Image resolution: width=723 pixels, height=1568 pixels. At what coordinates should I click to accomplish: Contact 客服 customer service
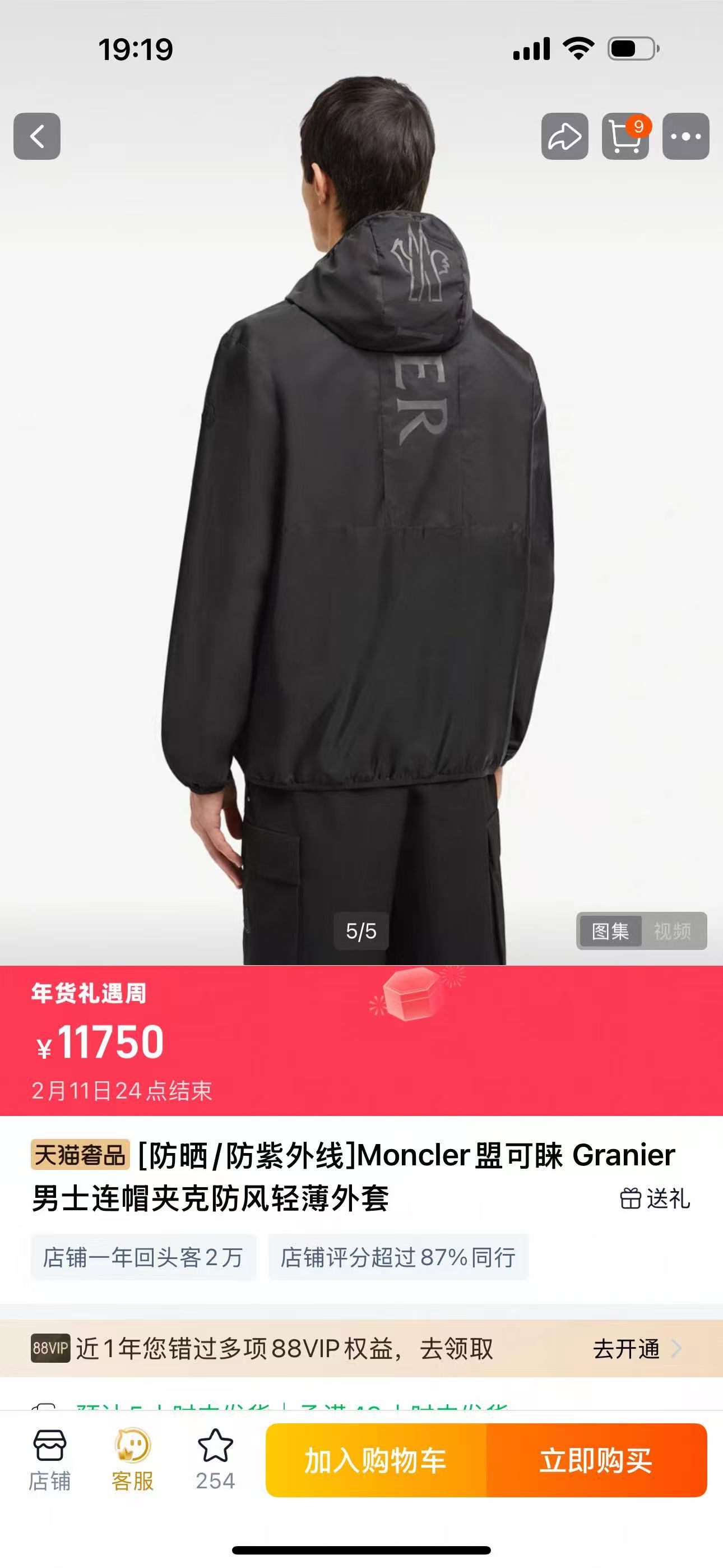[x=133, y=1460]
